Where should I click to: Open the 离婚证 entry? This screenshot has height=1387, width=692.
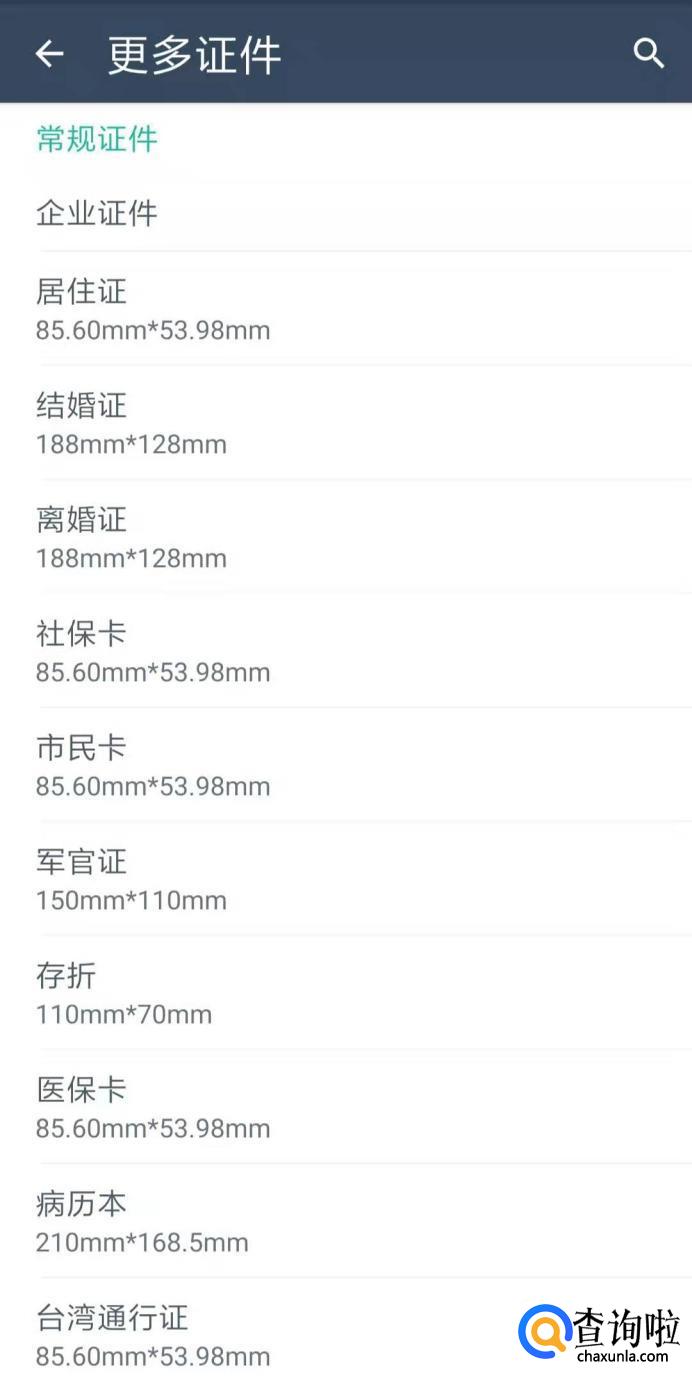coord(346,537)
